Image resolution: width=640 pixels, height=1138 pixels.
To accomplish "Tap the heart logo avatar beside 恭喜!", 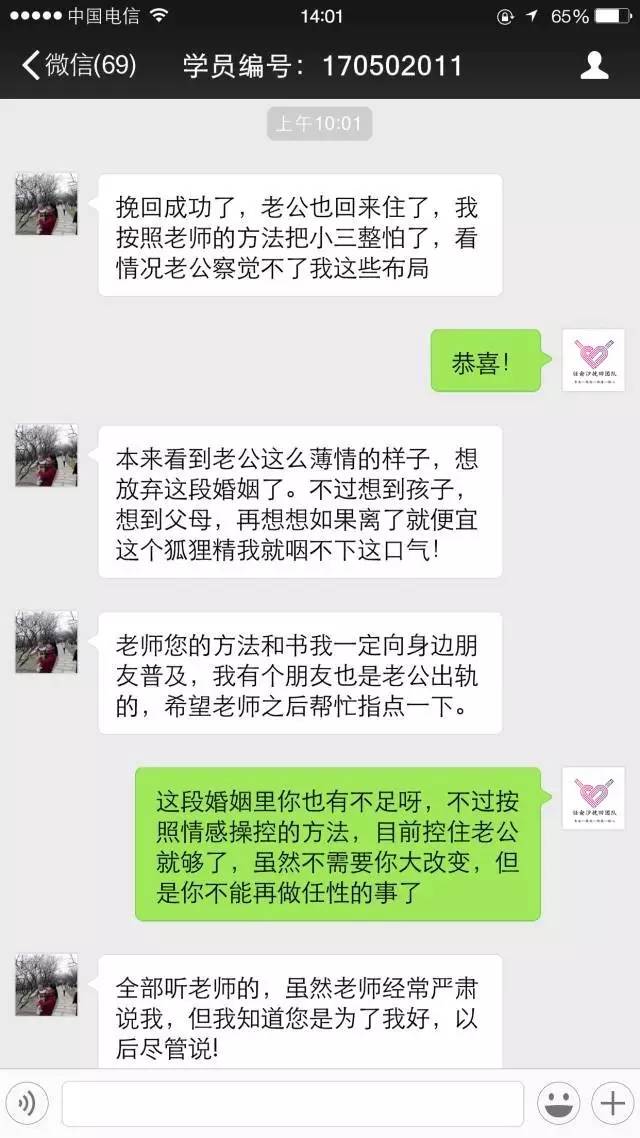I will (x=594, y=361).
